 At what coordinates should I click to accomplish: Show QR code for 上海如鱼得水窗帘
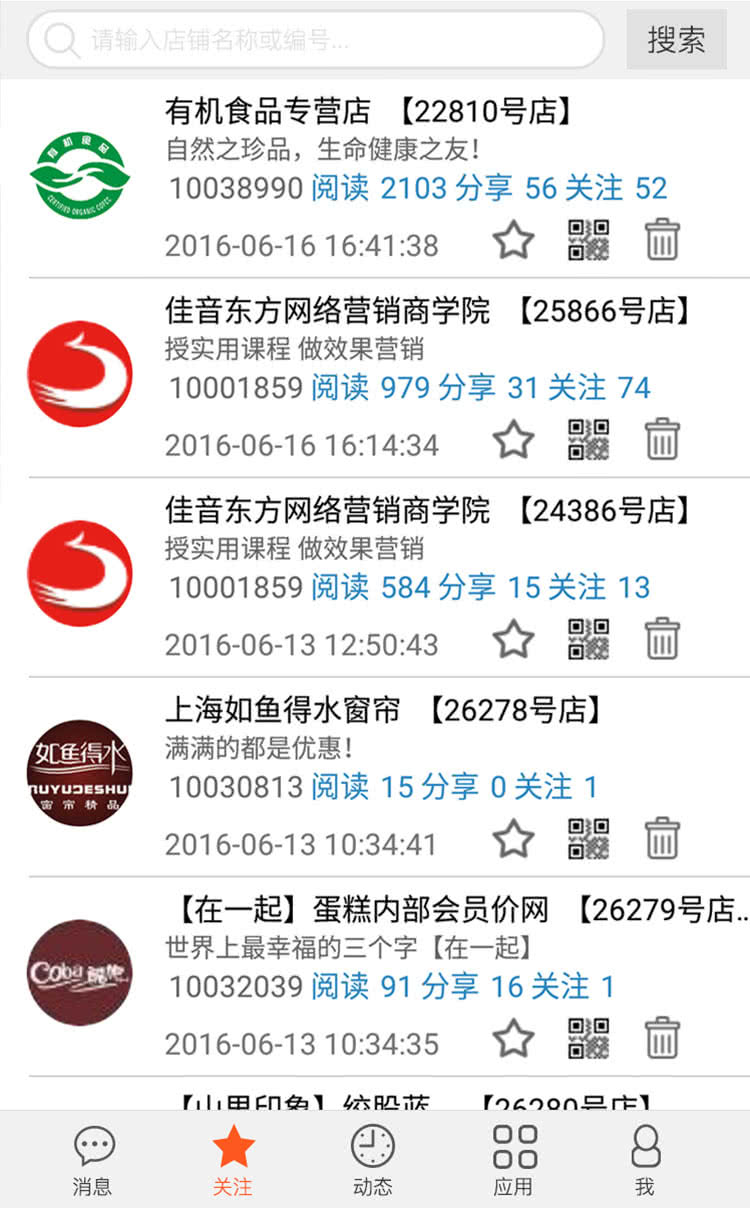[x=589, y=839]
